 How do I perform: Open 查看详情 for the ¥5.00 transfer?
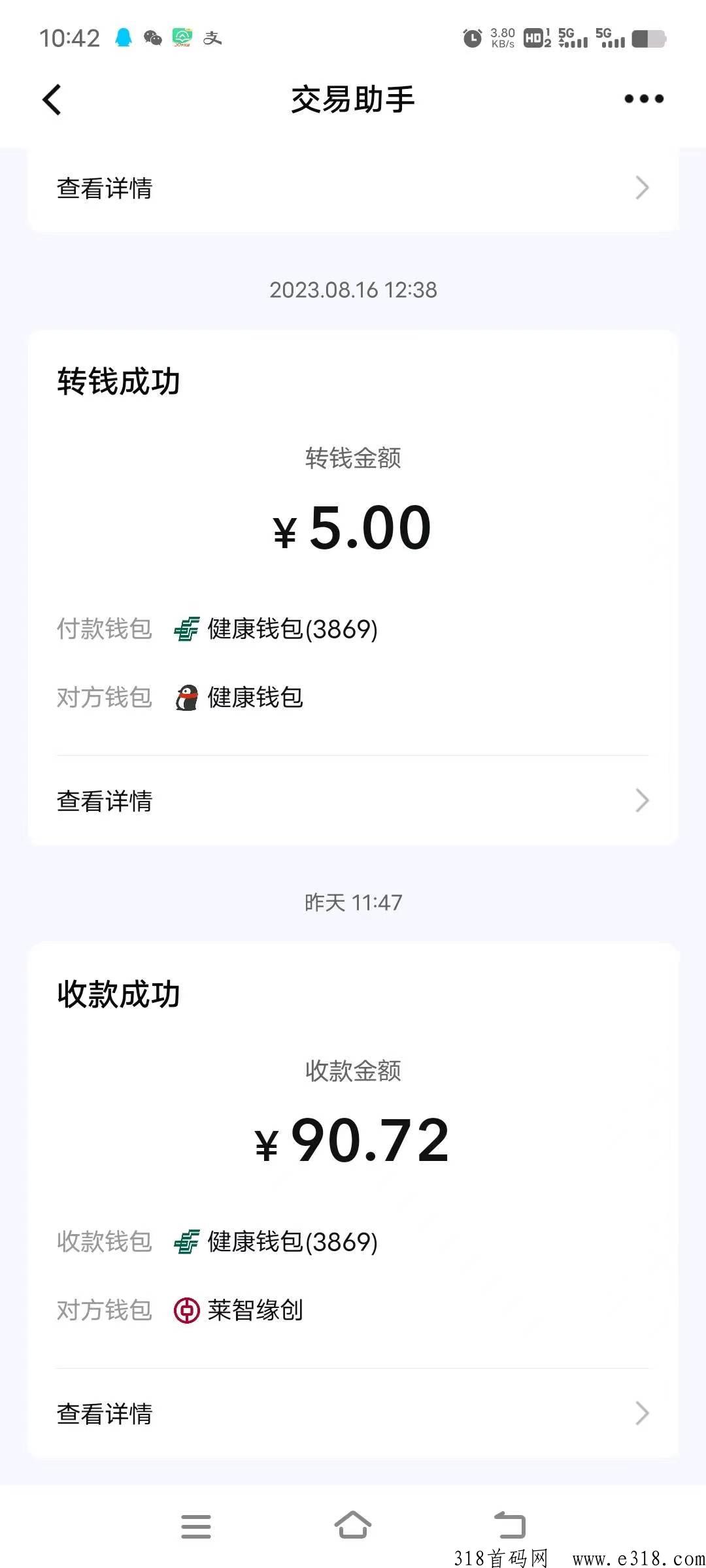(x=353, y=800)
